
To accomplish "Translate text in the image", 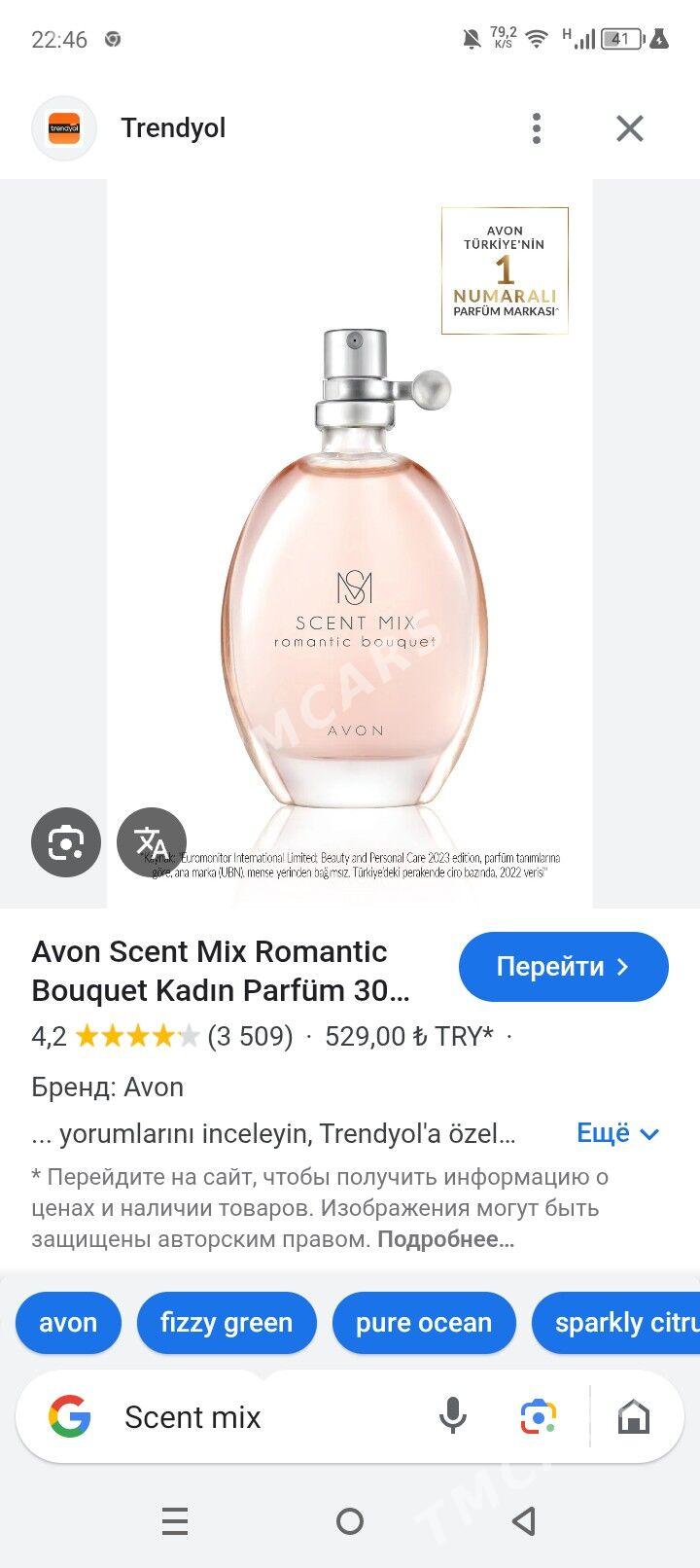I will point(151,841).
